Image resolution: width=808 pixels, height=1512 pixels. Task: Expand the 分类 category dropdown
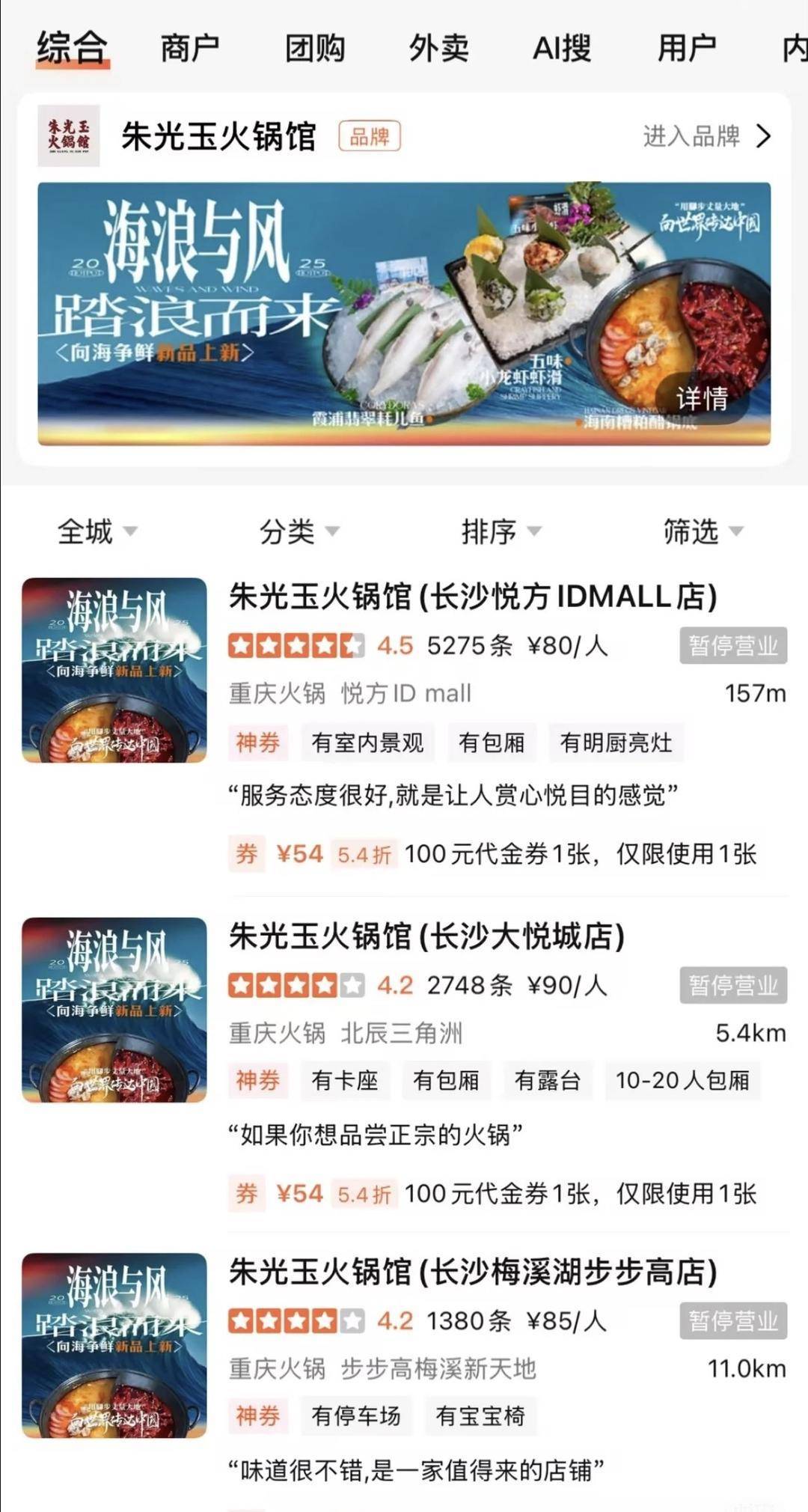[299, 531]
